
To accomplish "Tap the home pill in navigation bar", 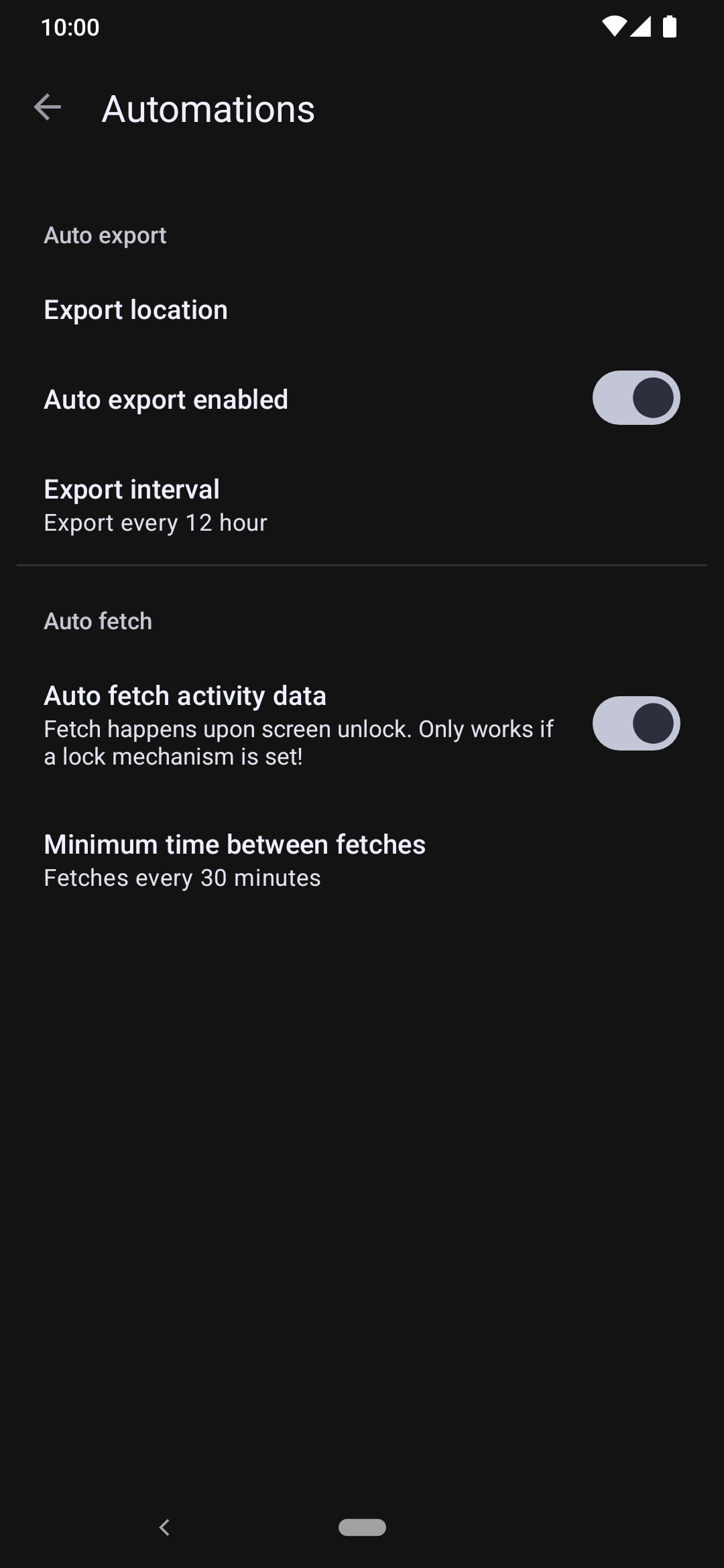I will (362, 1527).
